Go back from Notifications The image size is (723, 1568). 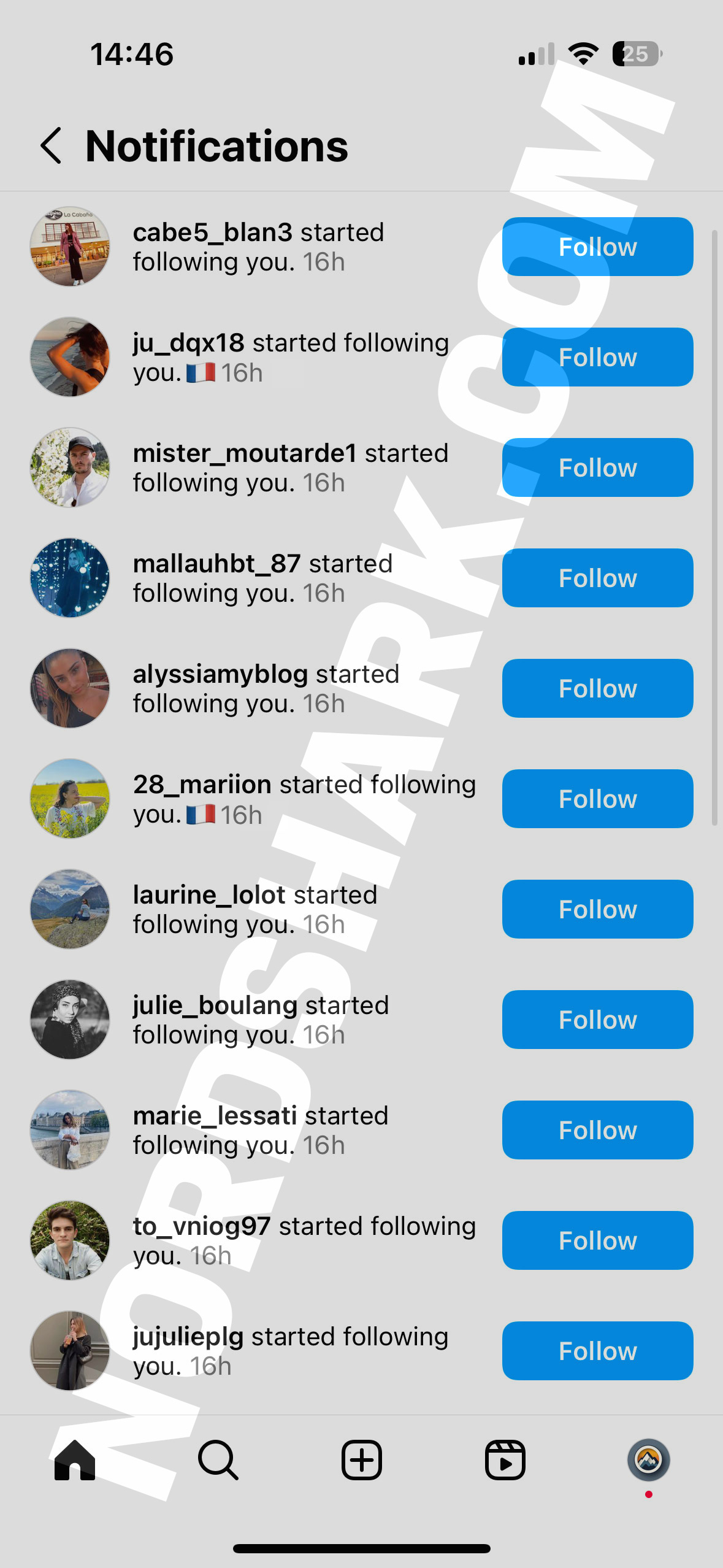point(52,146)
